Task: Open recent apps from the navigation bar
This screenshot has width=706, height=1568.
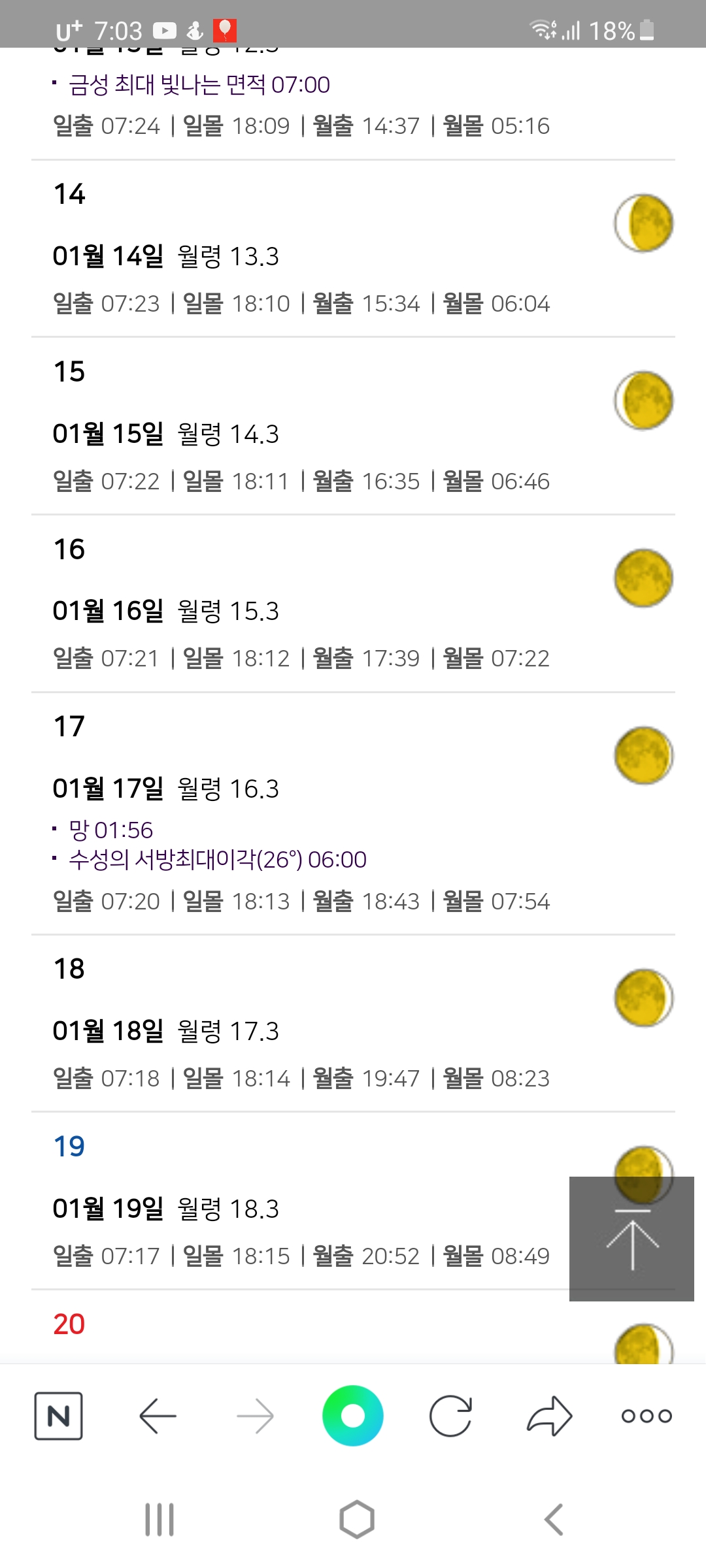Action: 160,1520
